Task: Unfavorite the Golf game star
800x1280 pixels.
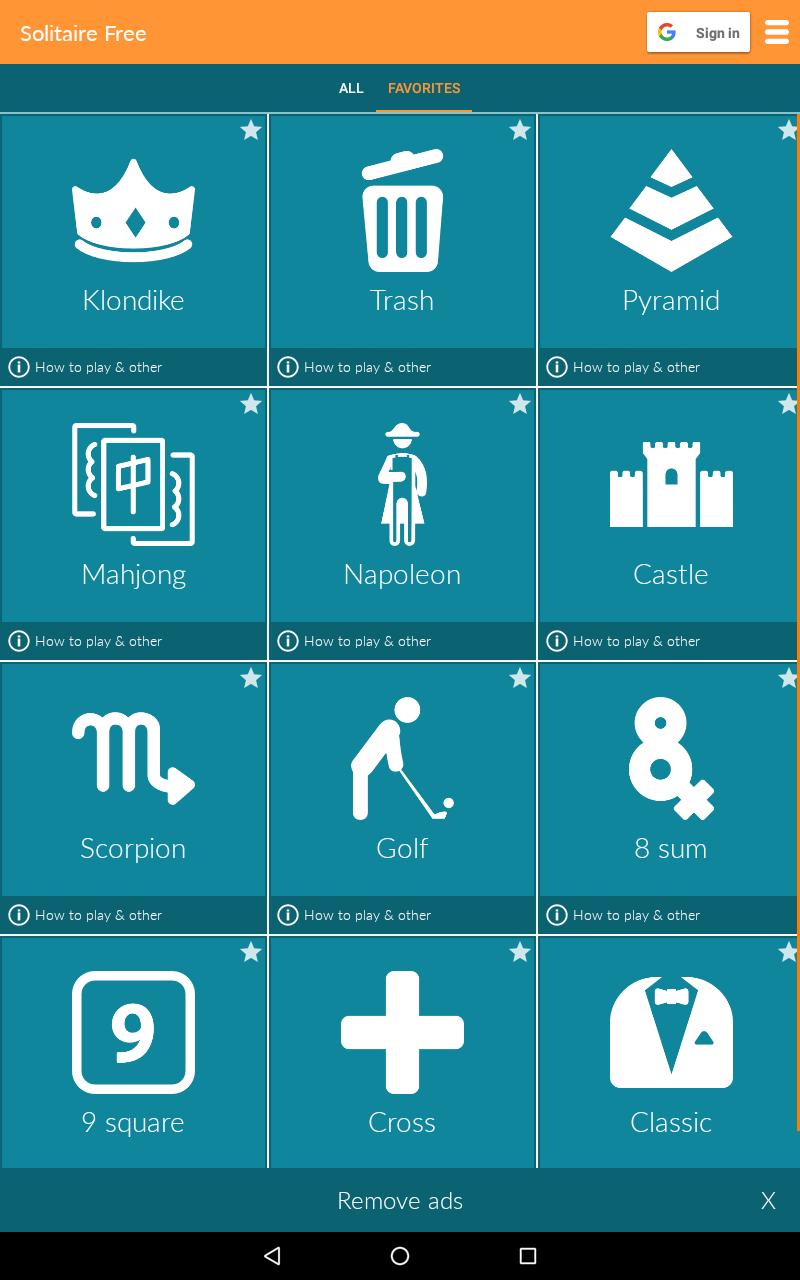Action: (x=520, y=678)
